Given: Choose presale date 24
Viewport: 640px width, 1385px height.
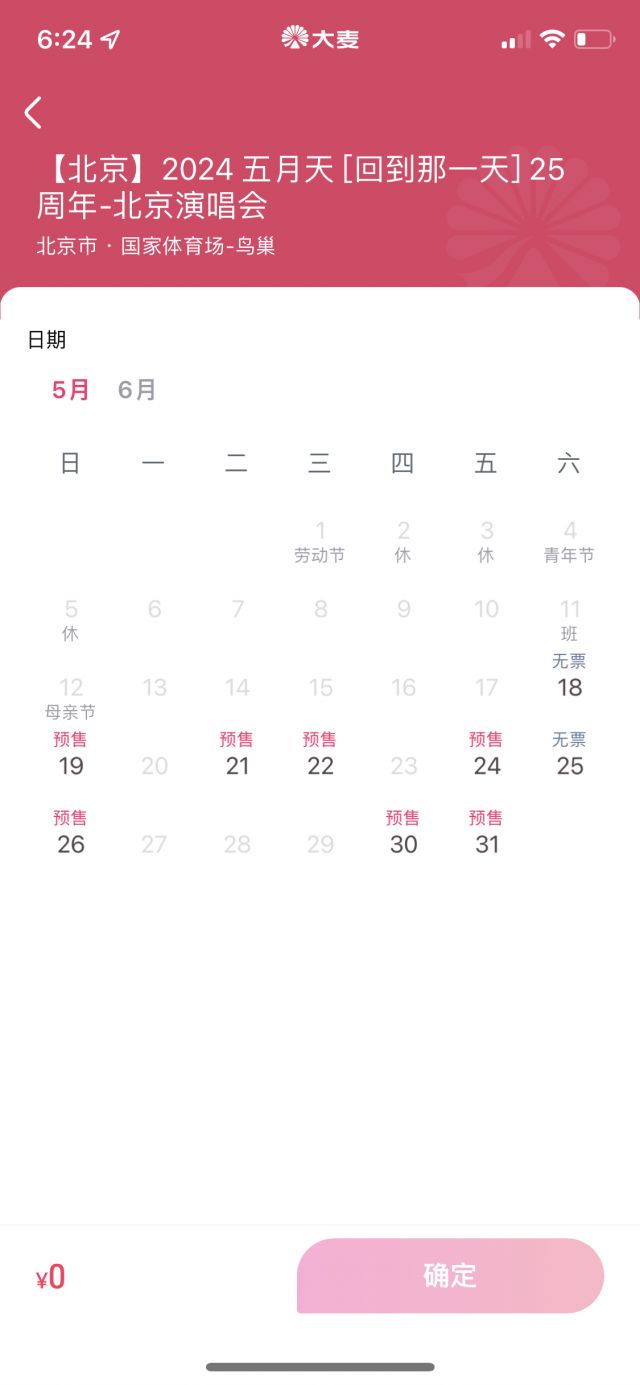Looking at the screenshot, I should tap(487, 755).
